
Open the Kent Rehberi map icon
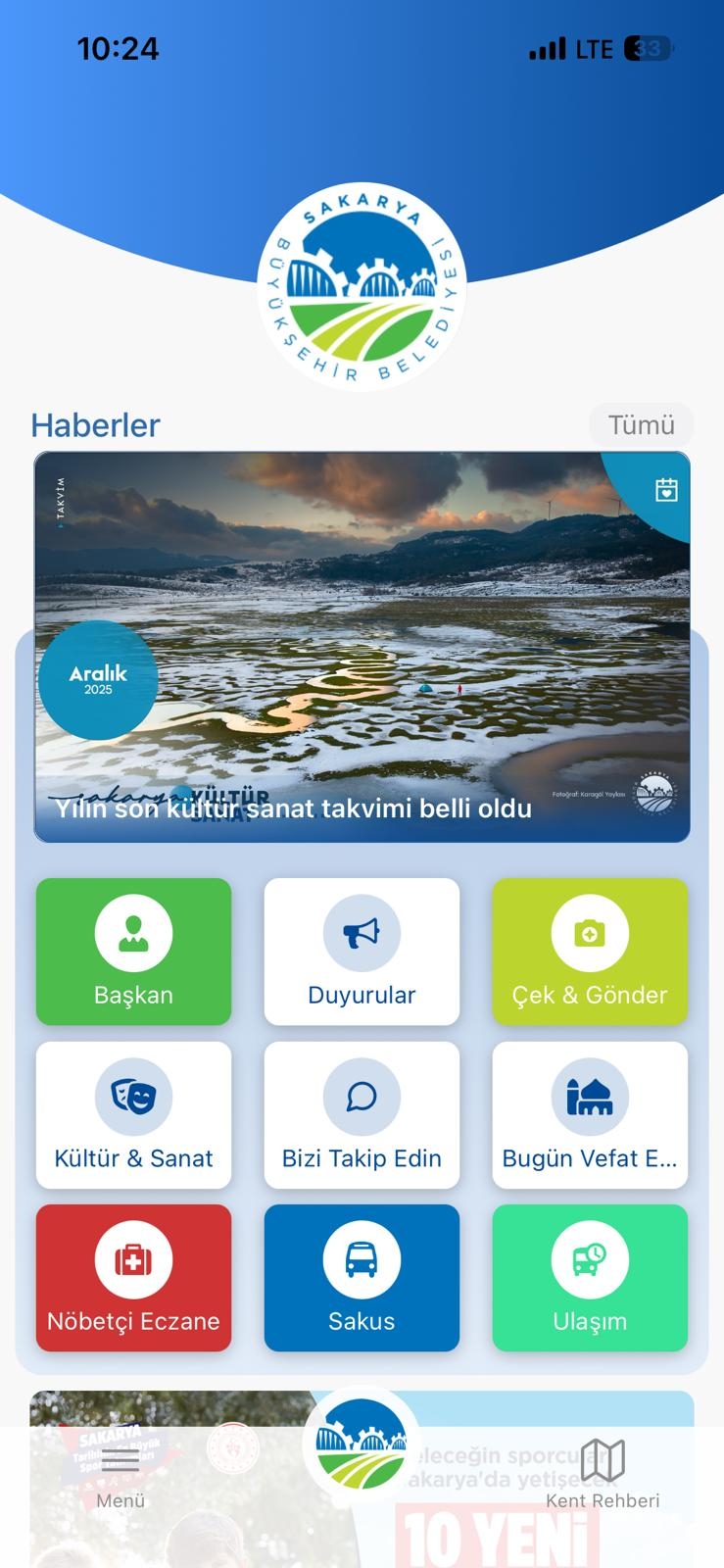[604, 1461]
